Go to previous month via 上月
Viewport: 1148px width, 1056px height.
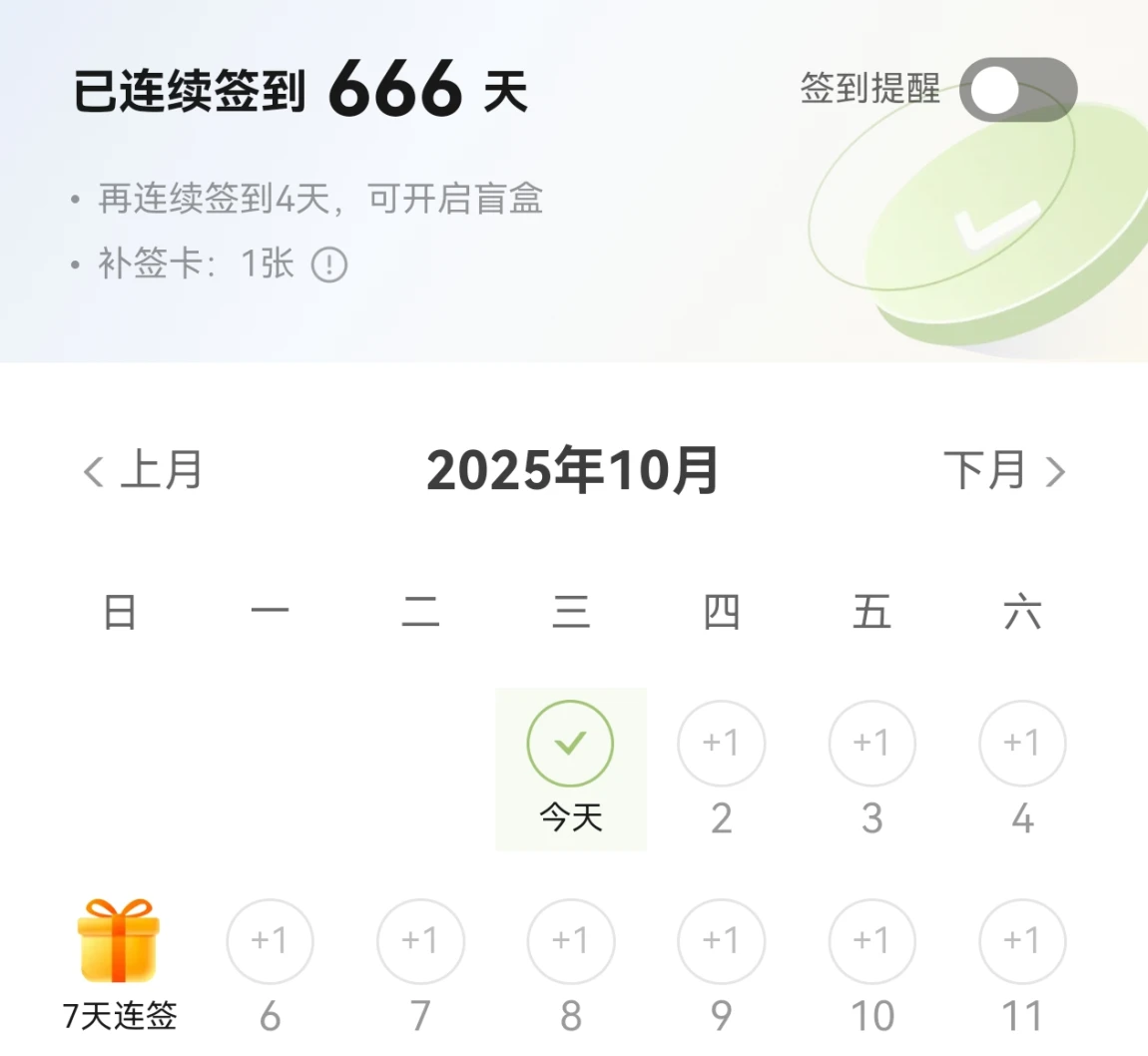(144, 470)
